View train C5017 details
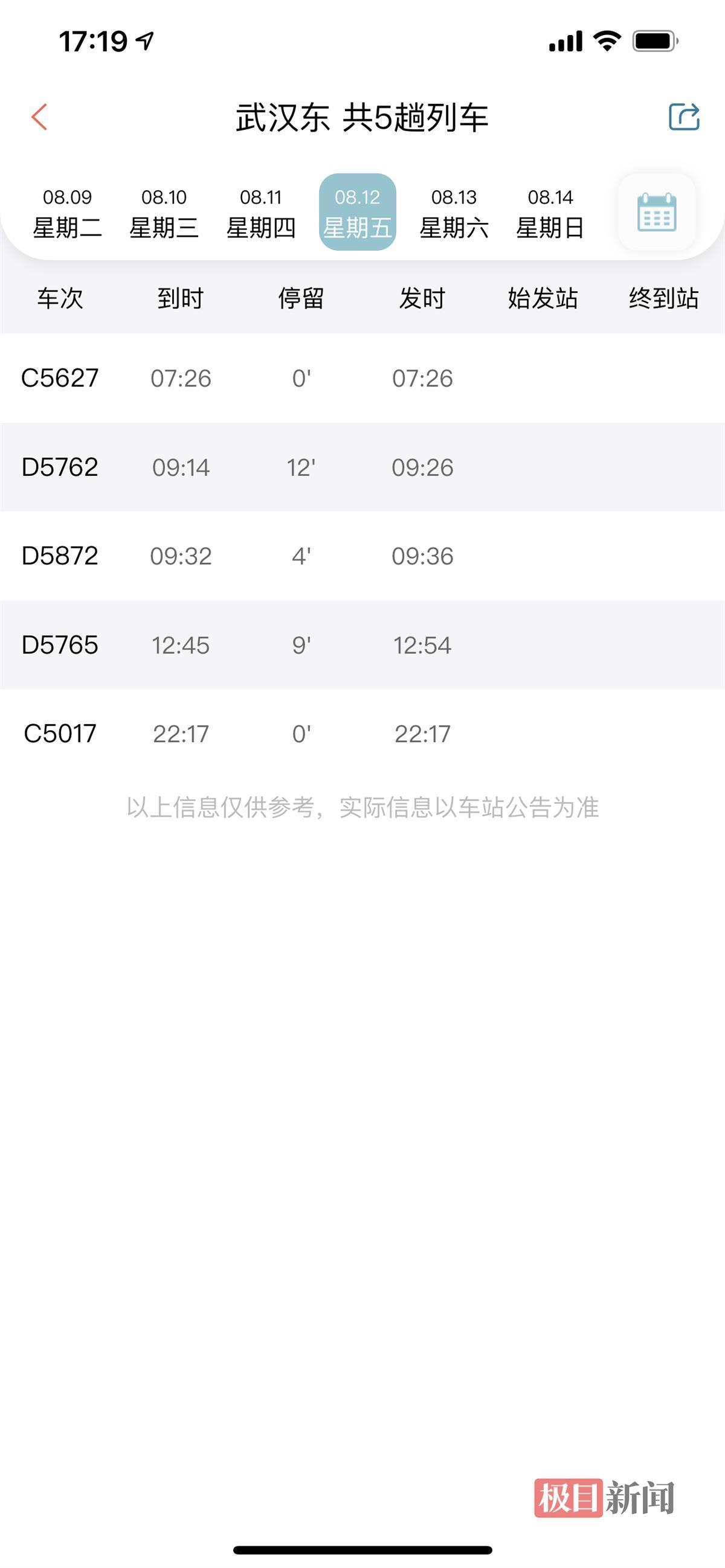This screenshot has width=725, height=1568. point(362,733)
